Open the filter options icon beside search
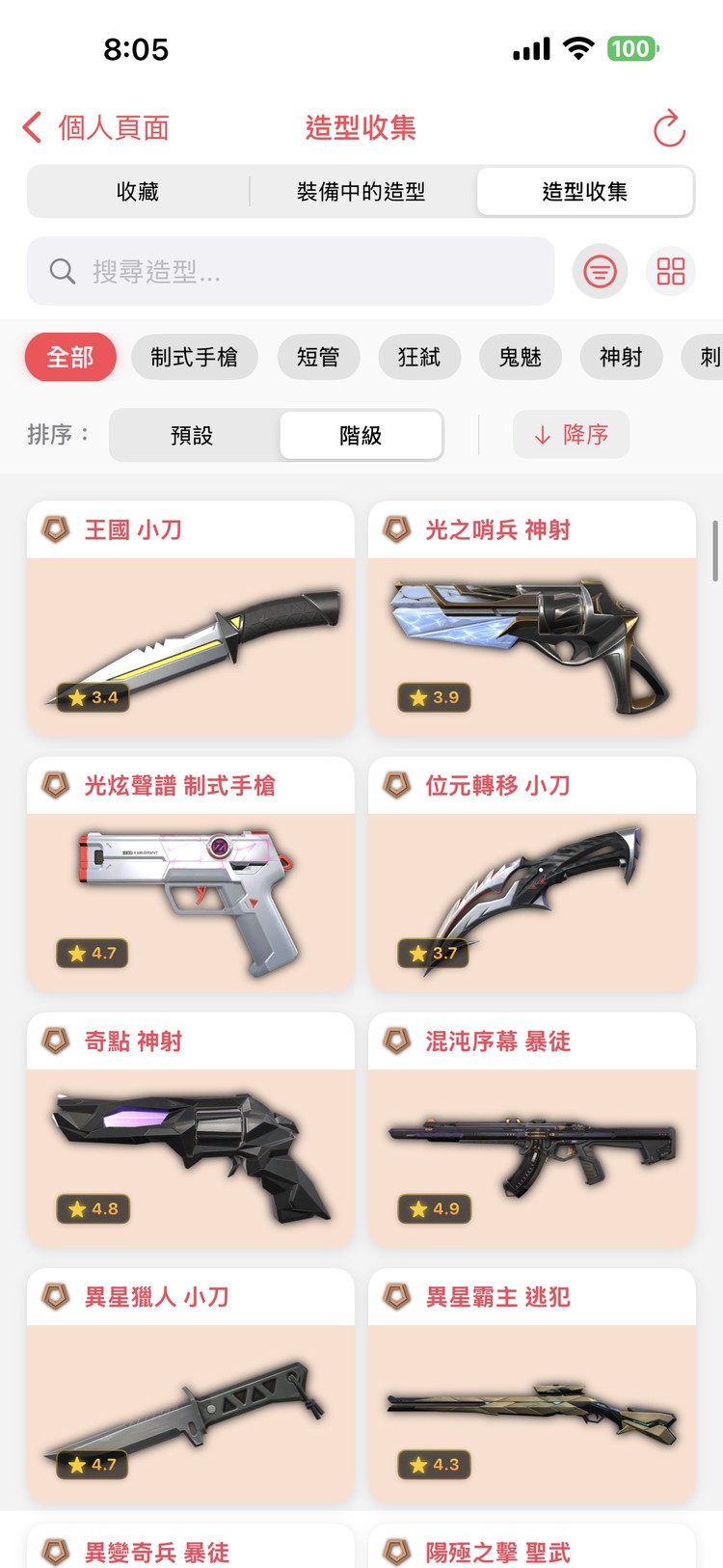The height and width of the screenshot is (1568, 723). [x=600, y=271]
